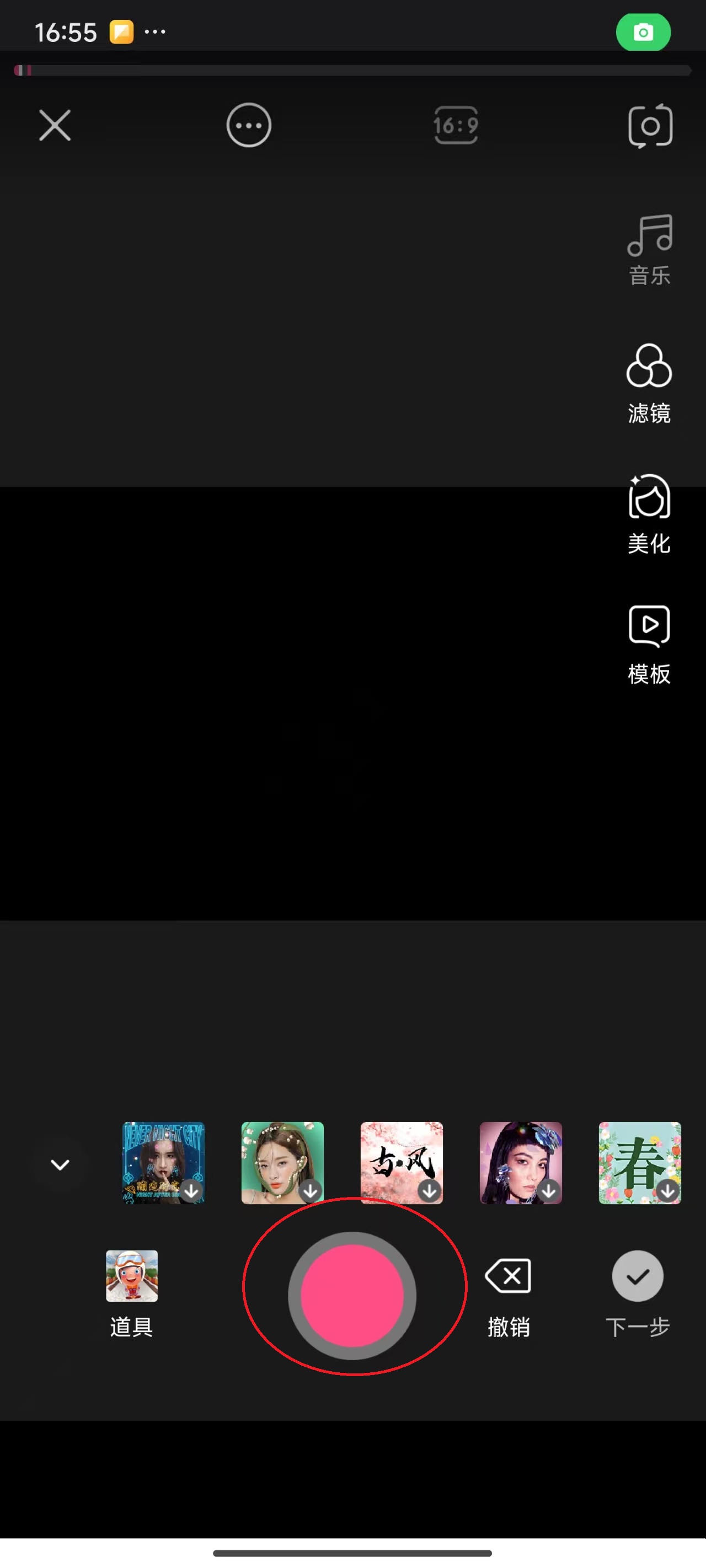This screenshot has height=1568, width=706.
Task: Select the Never Night City effect
Action: tap(163, 1163)
